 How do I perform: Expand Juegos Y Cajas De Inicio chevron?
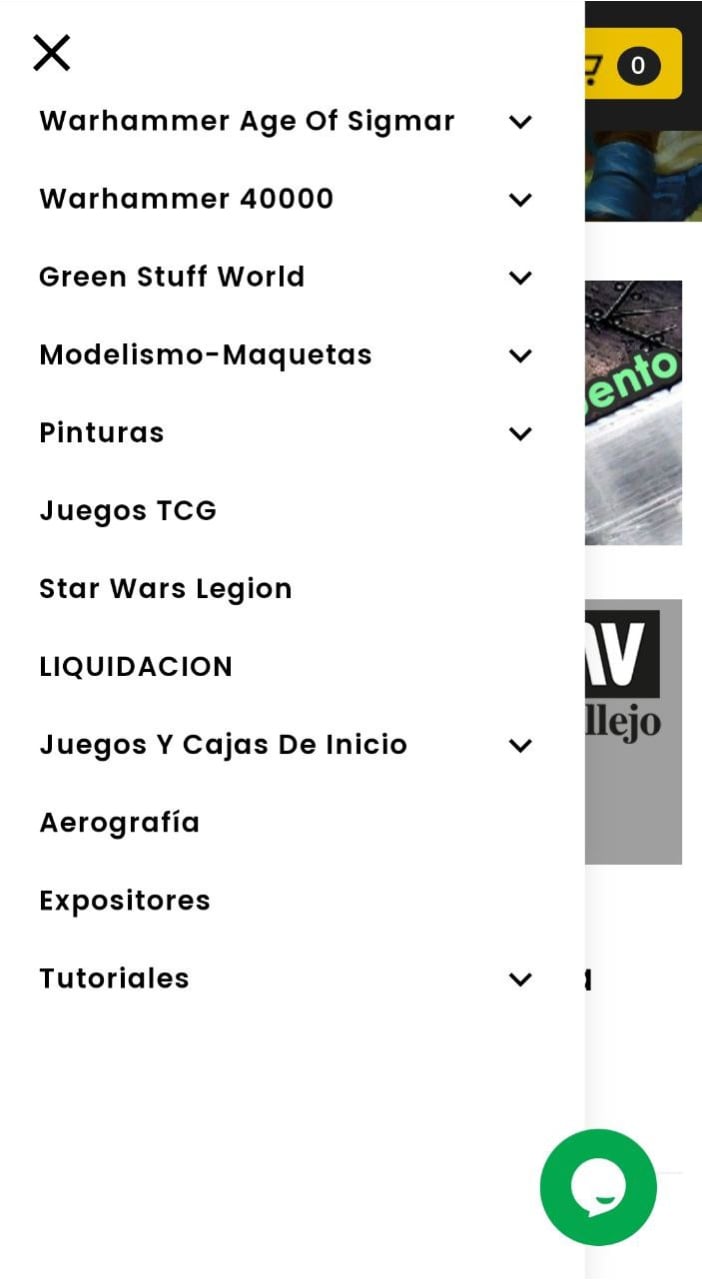520,746
